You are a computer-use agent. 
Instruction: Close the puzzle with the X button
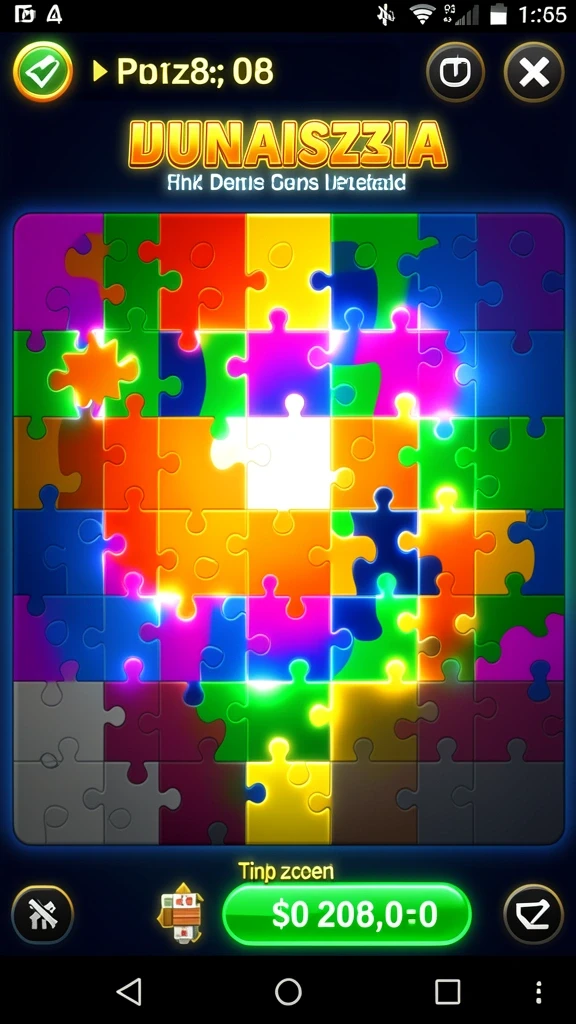pos(534,71)
